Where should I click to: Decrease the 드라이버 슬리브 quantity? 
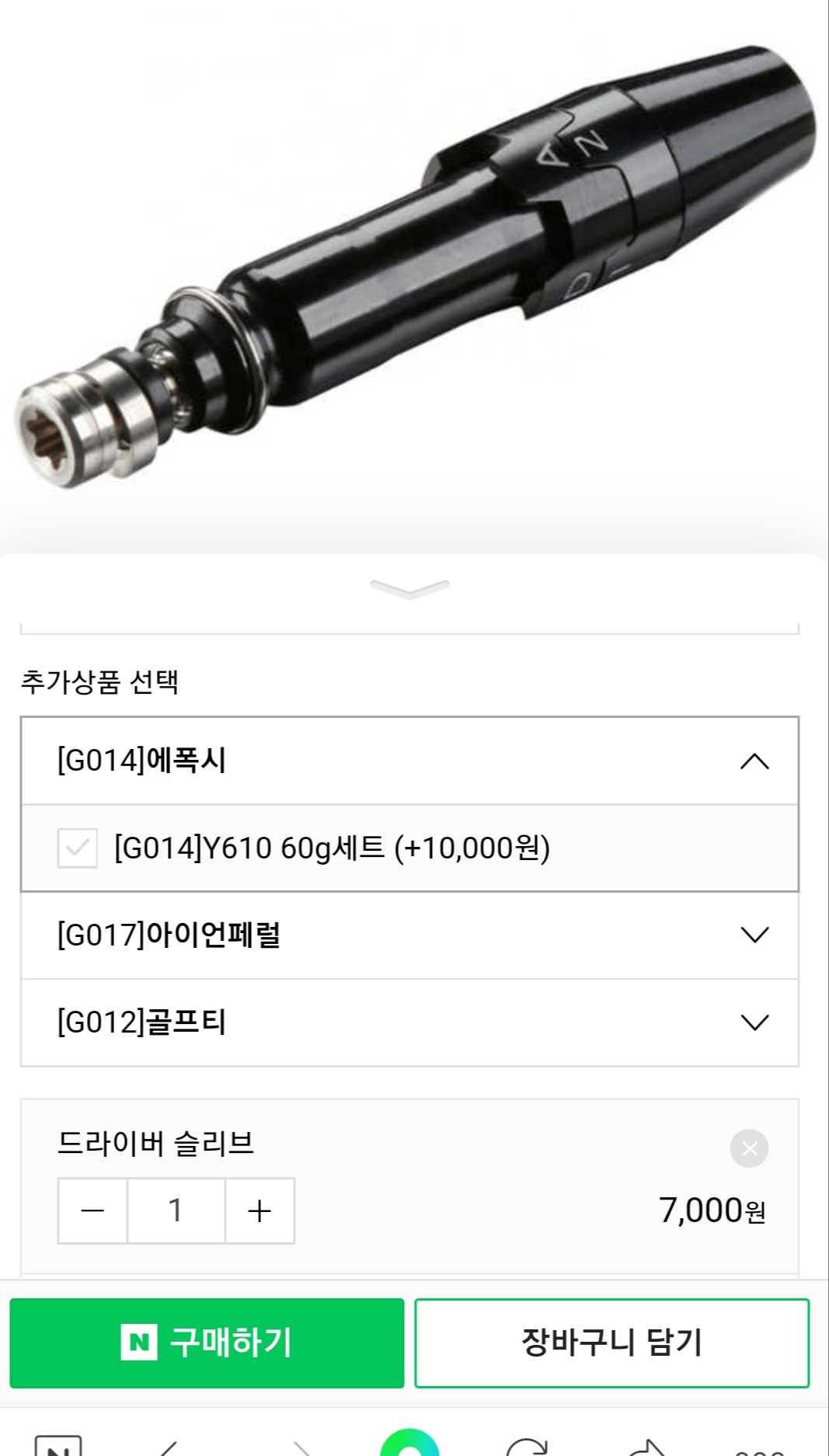(92, 1210)
